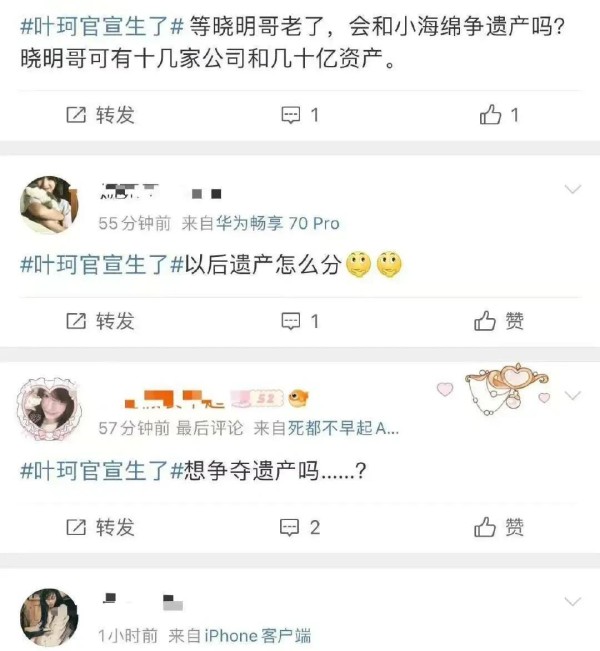Repost the 以后遗产怎么分 post
Image resolution: width=600 pixels, height=651 pixels.
100,321
